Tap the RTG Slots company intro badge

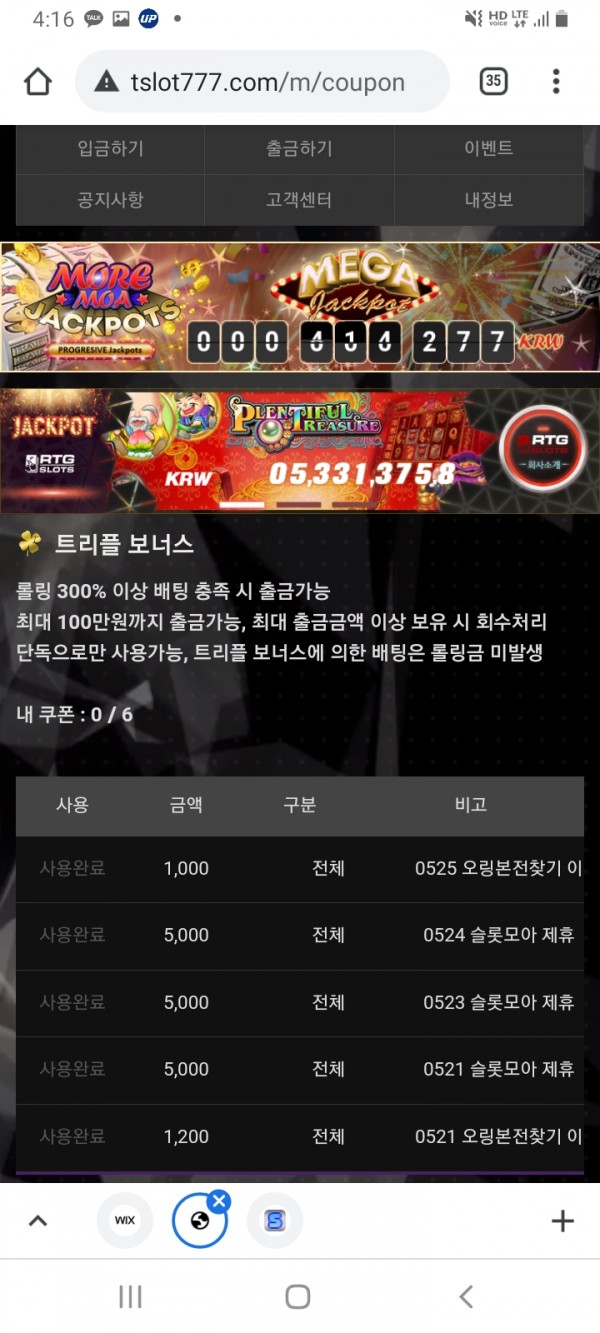(541, 449)
